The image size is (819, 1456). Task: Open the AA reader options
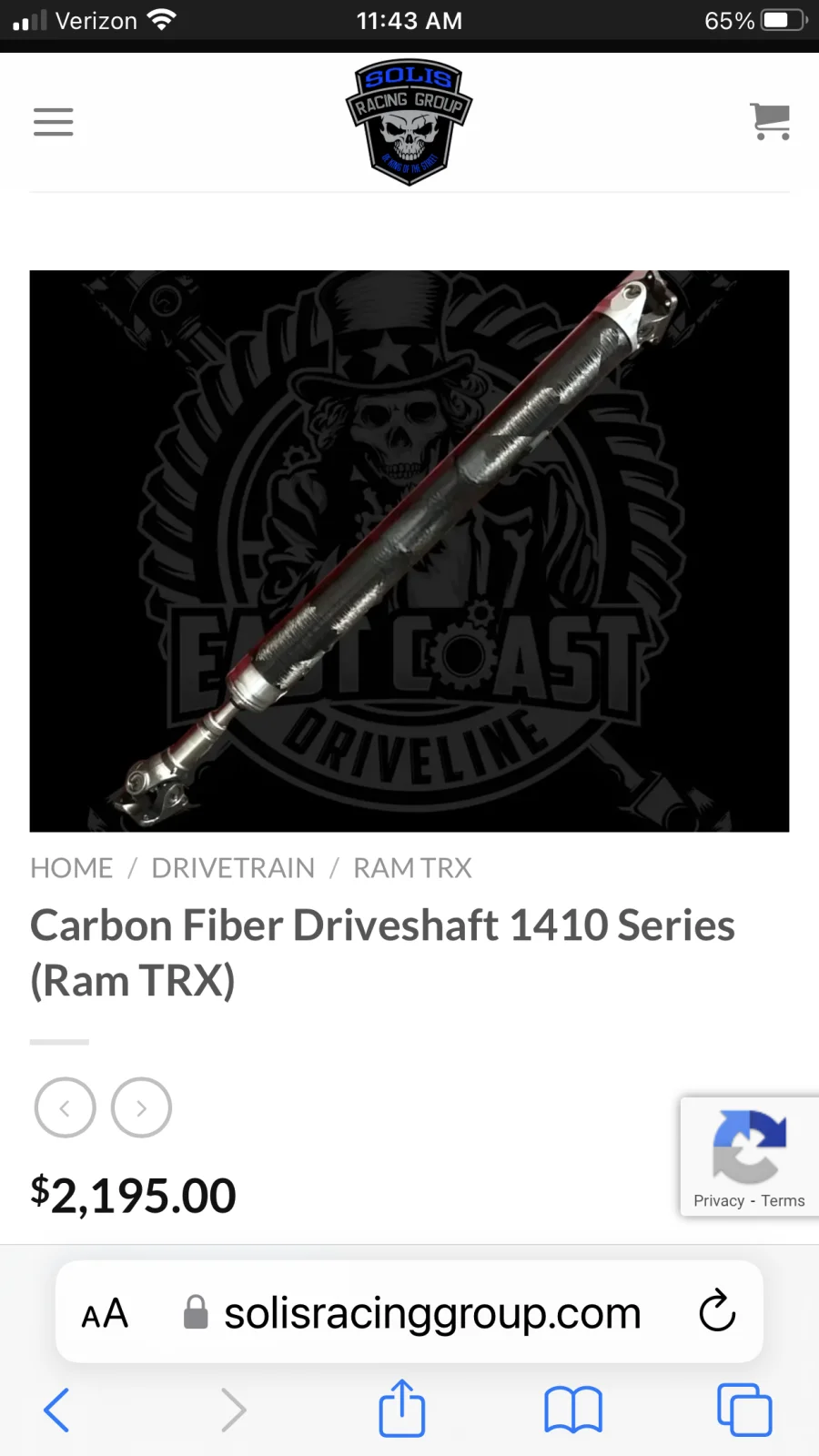point(105,1313)
